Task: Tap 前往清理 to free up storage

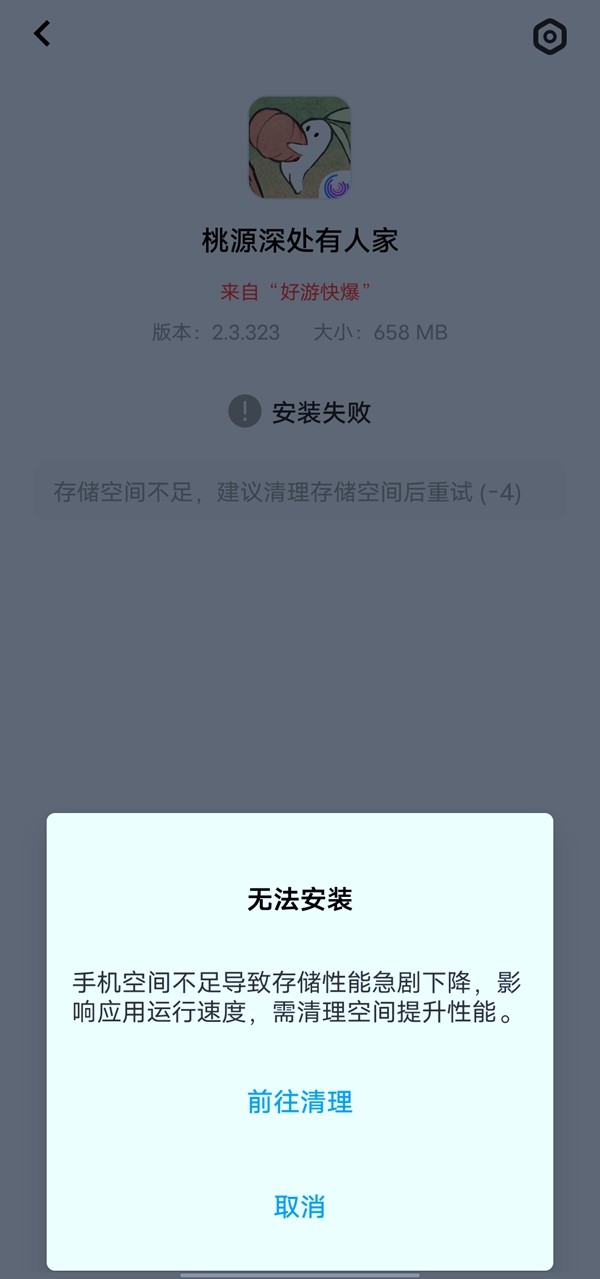Action: tap(299, 1102)
